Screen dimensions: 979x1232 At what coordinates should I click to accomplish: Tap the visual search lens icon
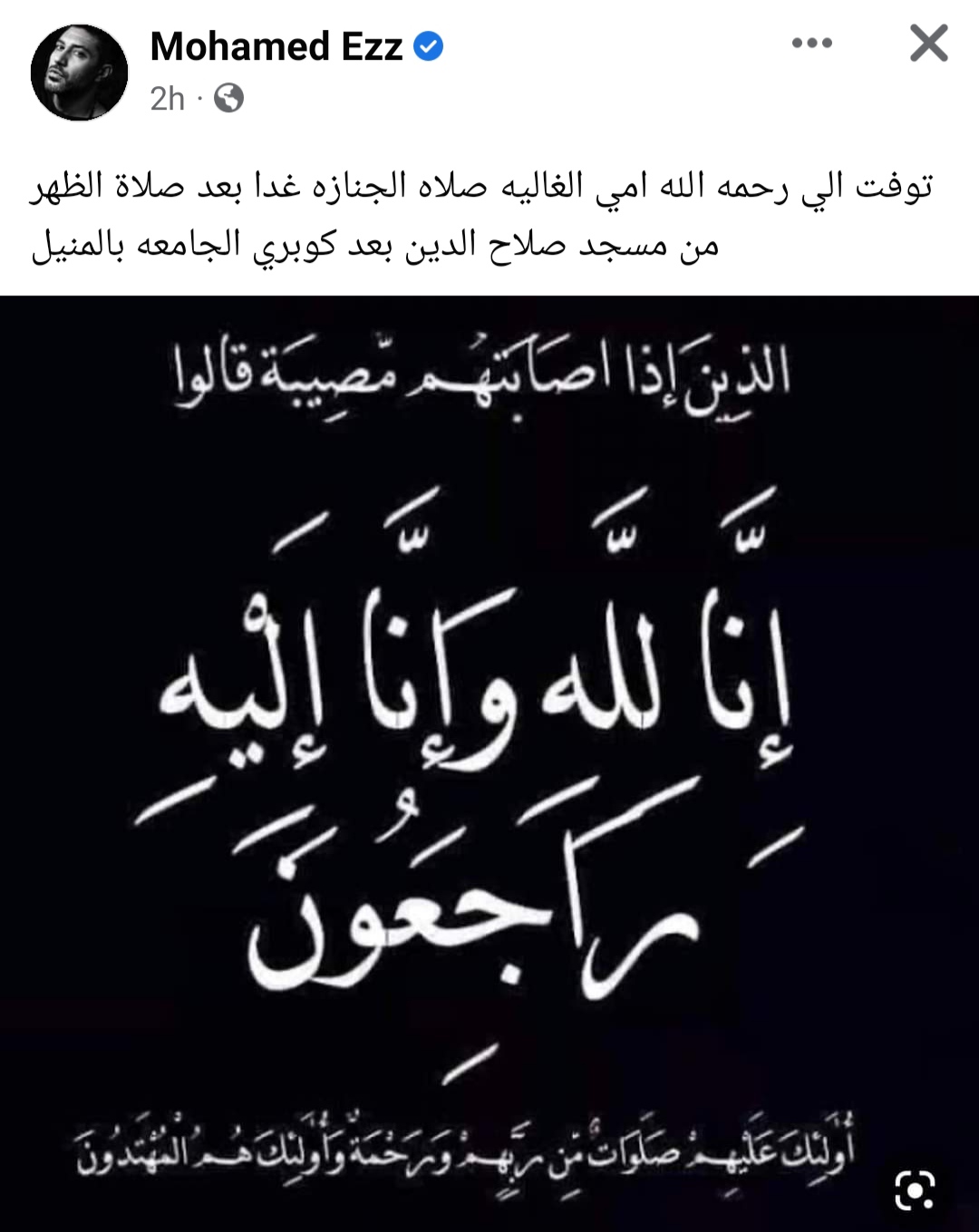point(914,1189)
